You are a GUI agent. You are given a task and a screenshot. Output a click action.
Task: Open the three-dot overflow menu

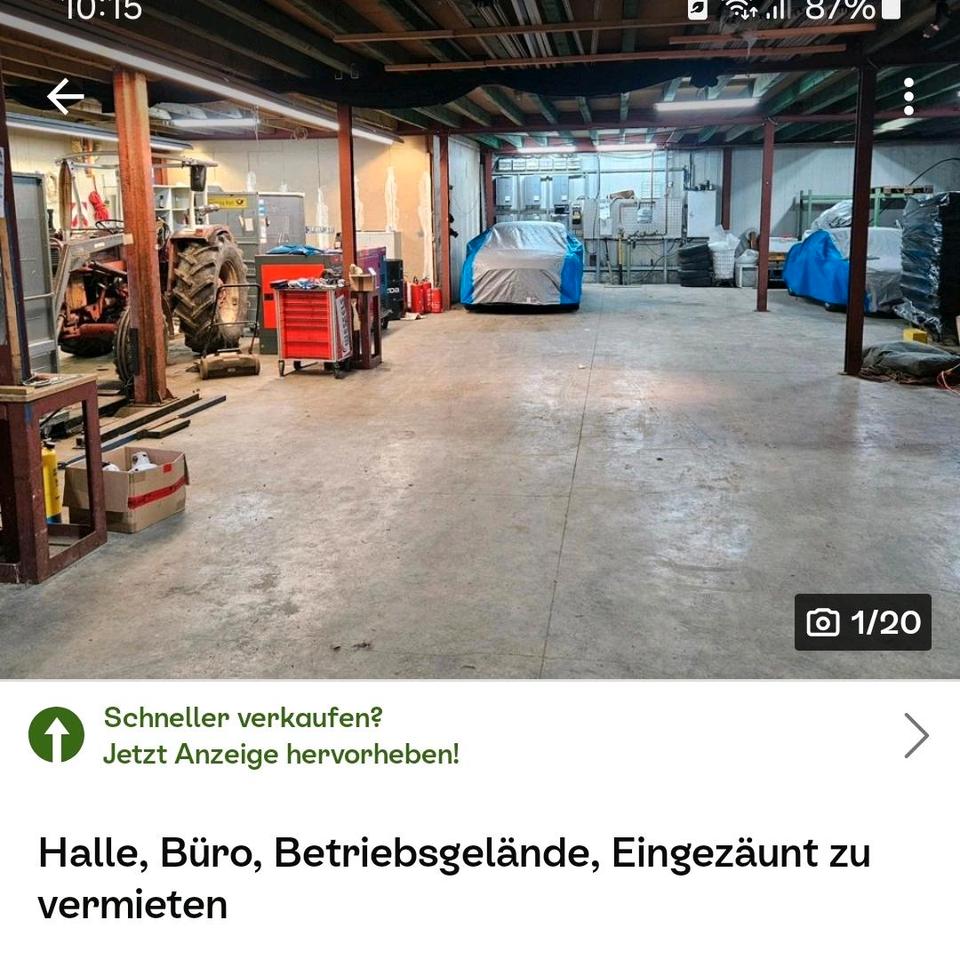(x=908, y=97)
